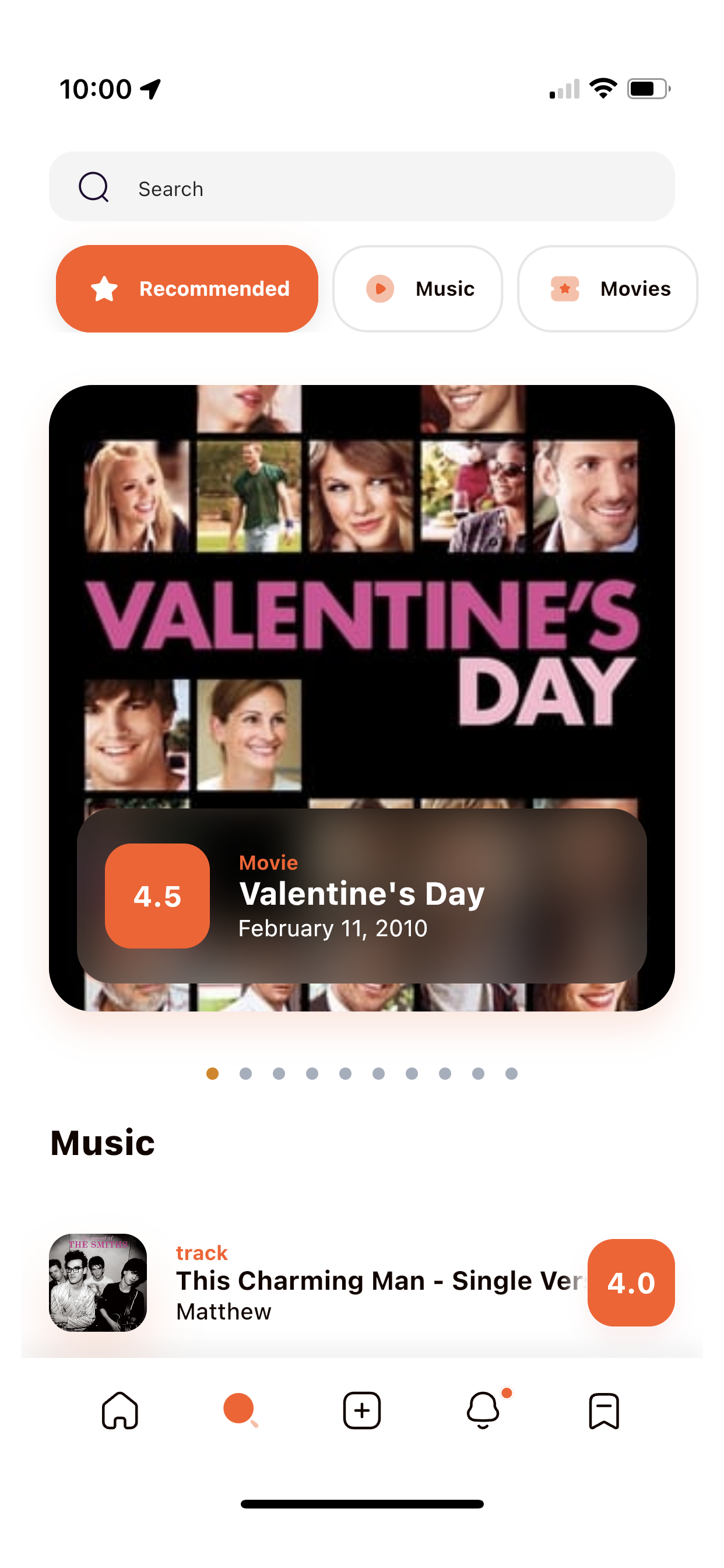Open This Charming Man track row
This screenshot has height=1568, width=724.
[x=361, y=1282]
